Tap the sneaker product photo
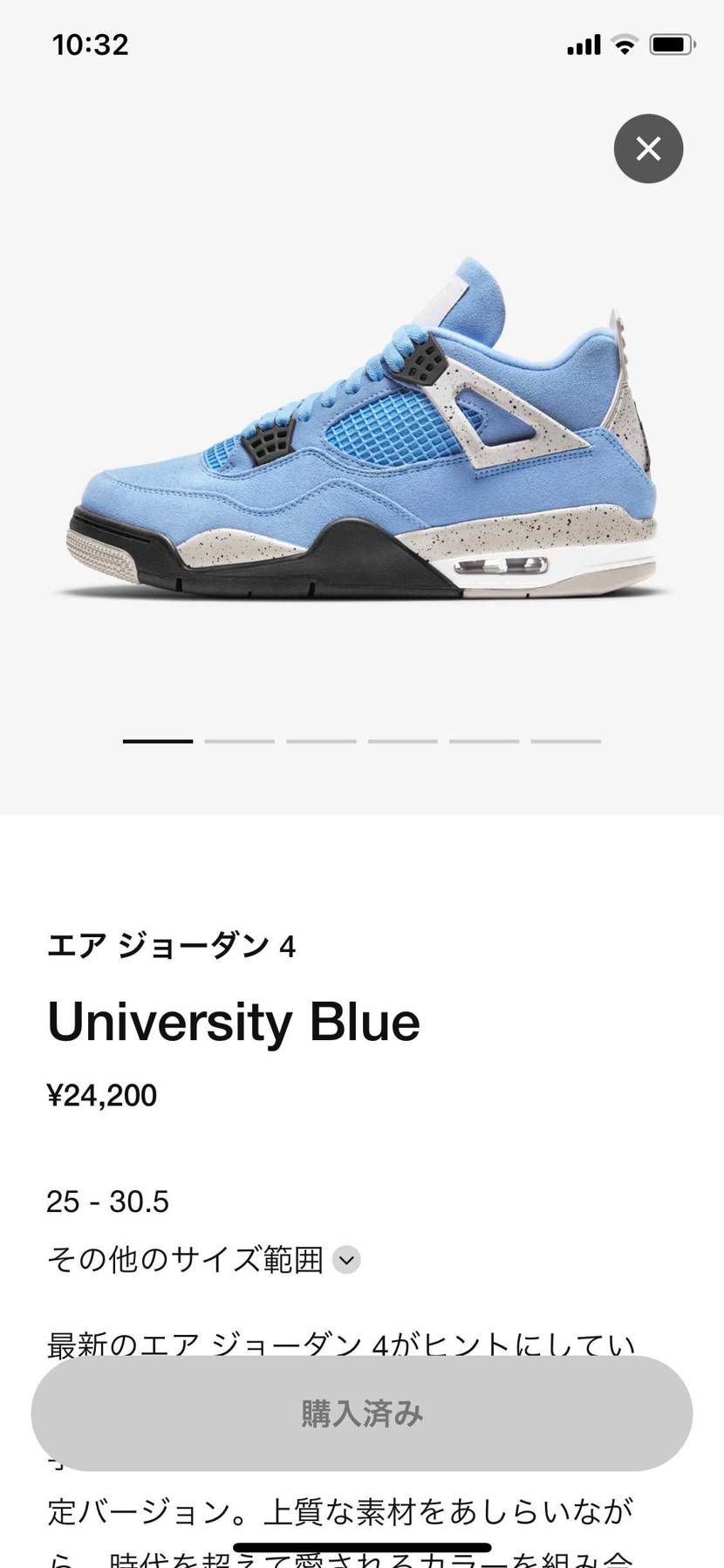724x1568 pixels. [362, 428]
